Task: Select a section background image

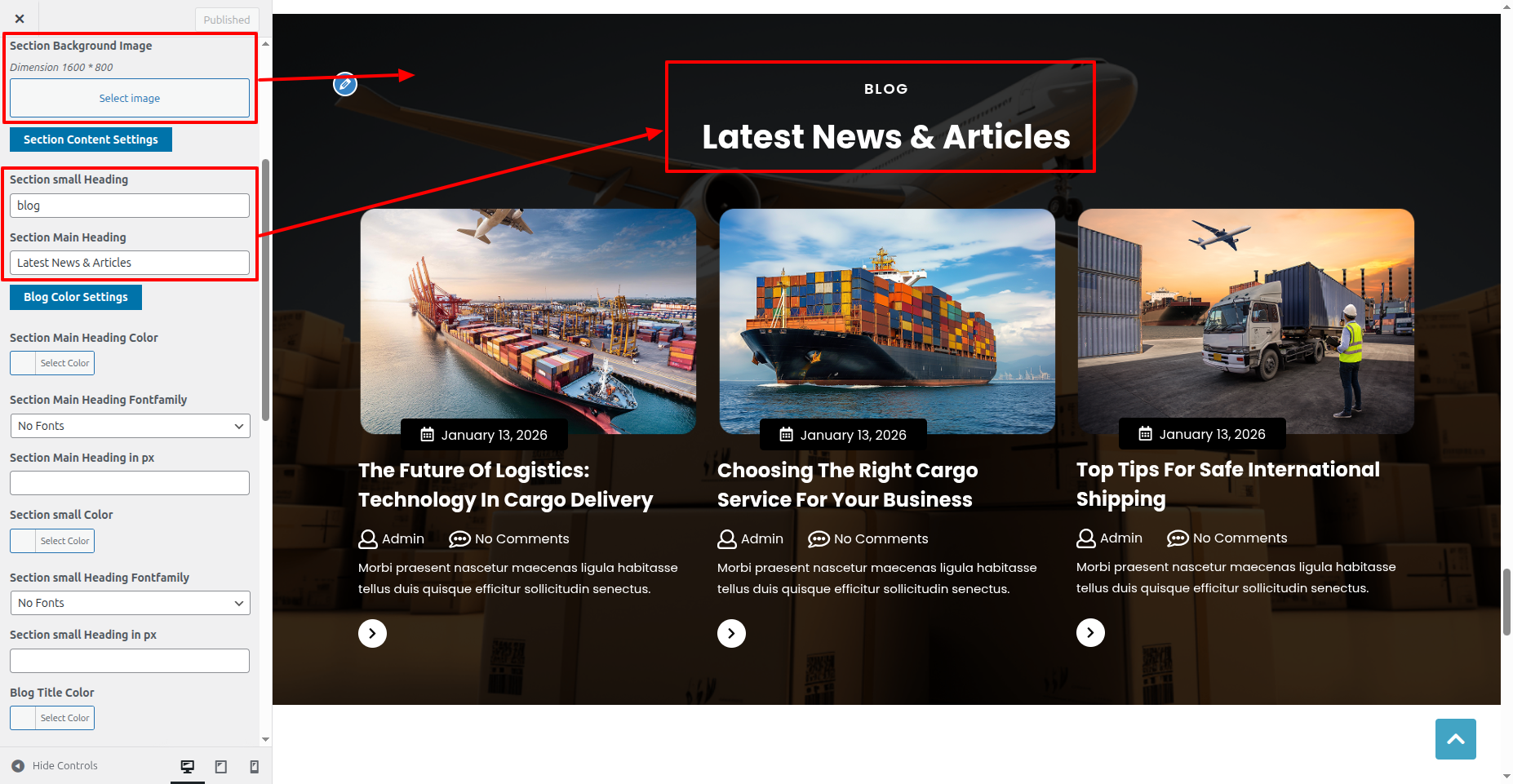Action: coord(130,98)
